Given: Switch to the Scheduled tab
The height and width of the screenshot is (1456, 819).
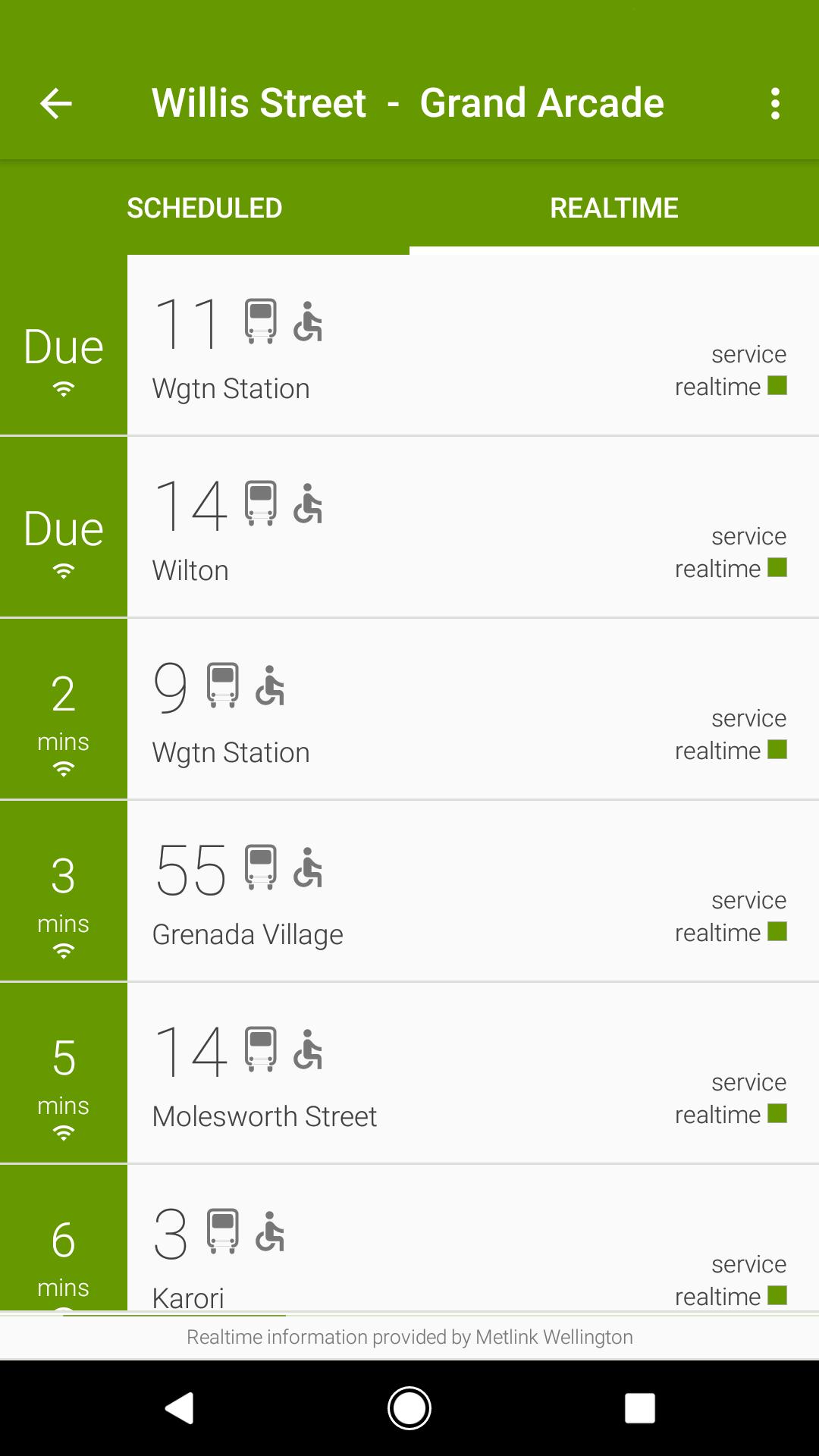Looking at the screenshot, I should click(x=205, y=208).
